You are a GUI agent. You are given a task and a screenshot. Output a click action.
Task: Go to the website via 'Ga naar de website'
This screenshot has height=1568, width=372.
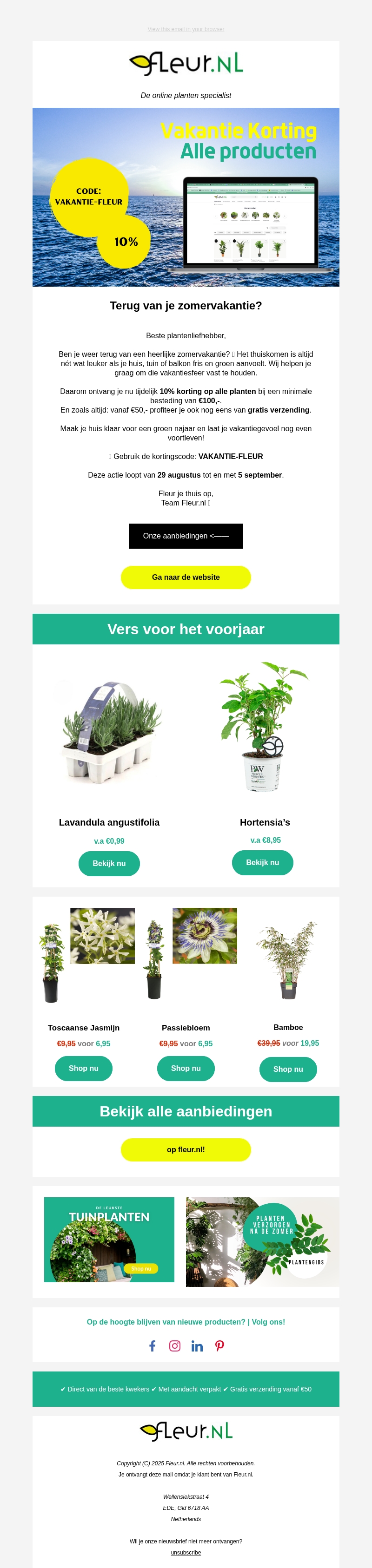pyautogui.click(x=186, y=577)
